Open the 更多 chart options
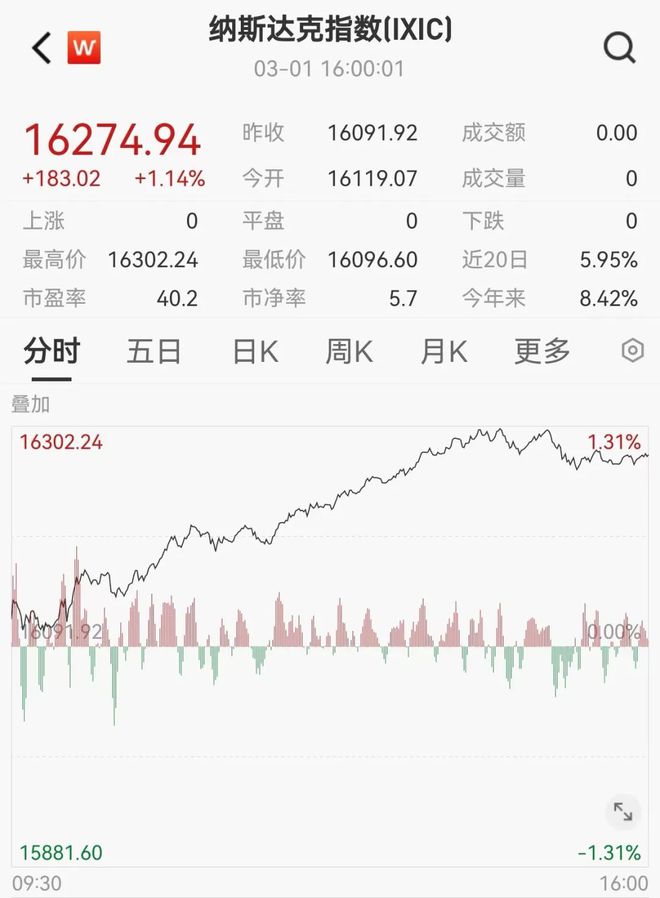 click(x=542, y=351)
